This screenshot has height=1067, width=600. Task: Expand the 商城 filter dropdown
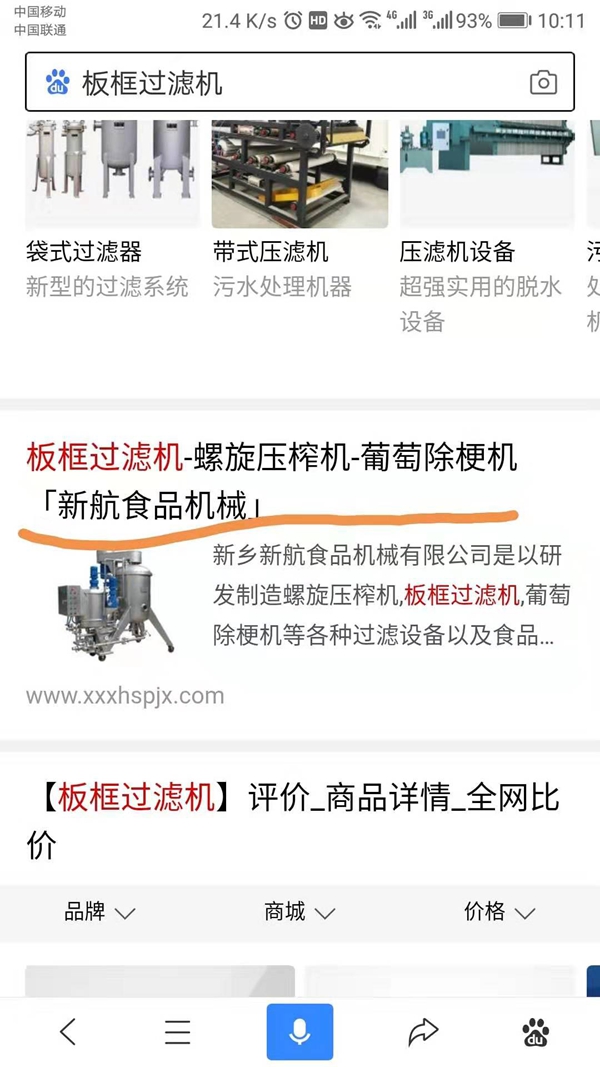299,912
